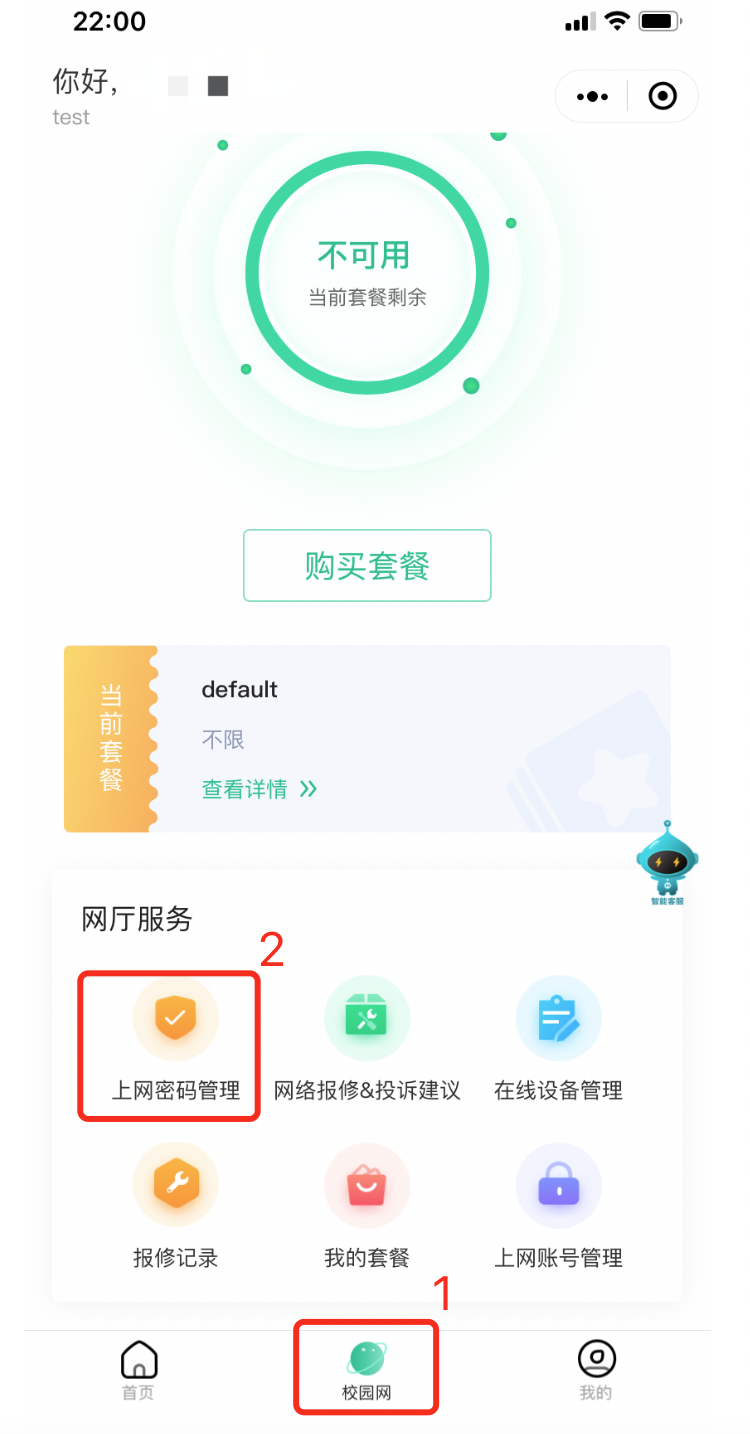Switch to the 首页 tab
The width and height of the screenshot is (750, 1434).
[x=138, y=1370]
